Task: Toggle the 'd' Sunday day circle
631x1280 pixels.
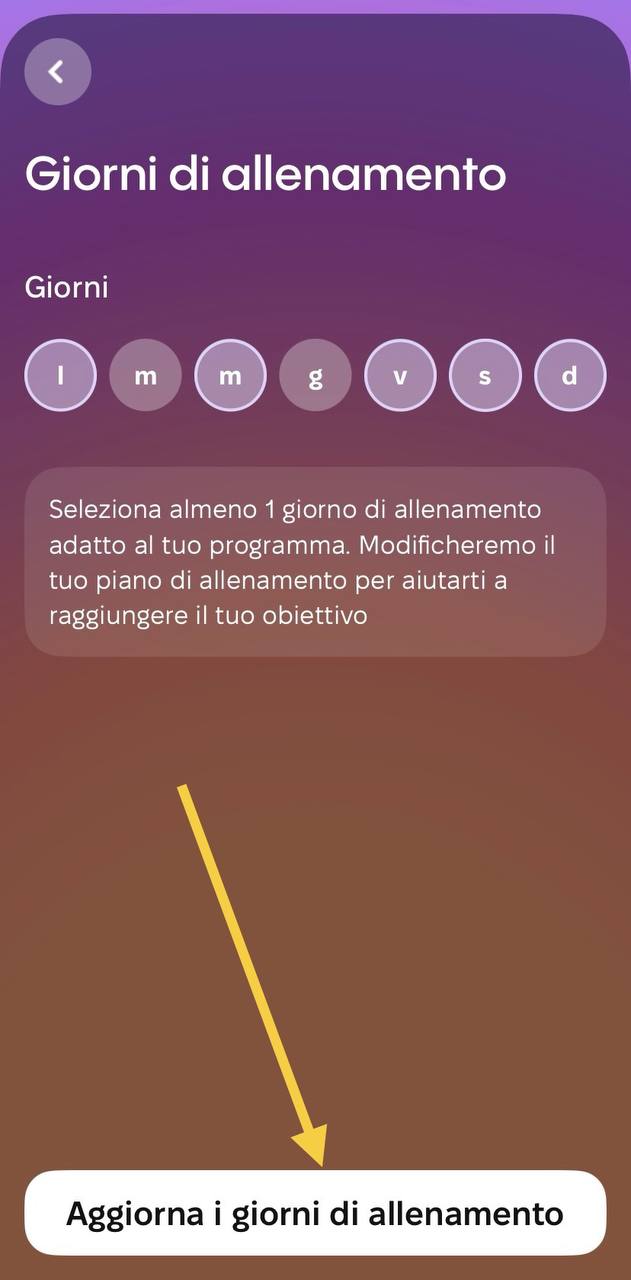Action: 570,376
